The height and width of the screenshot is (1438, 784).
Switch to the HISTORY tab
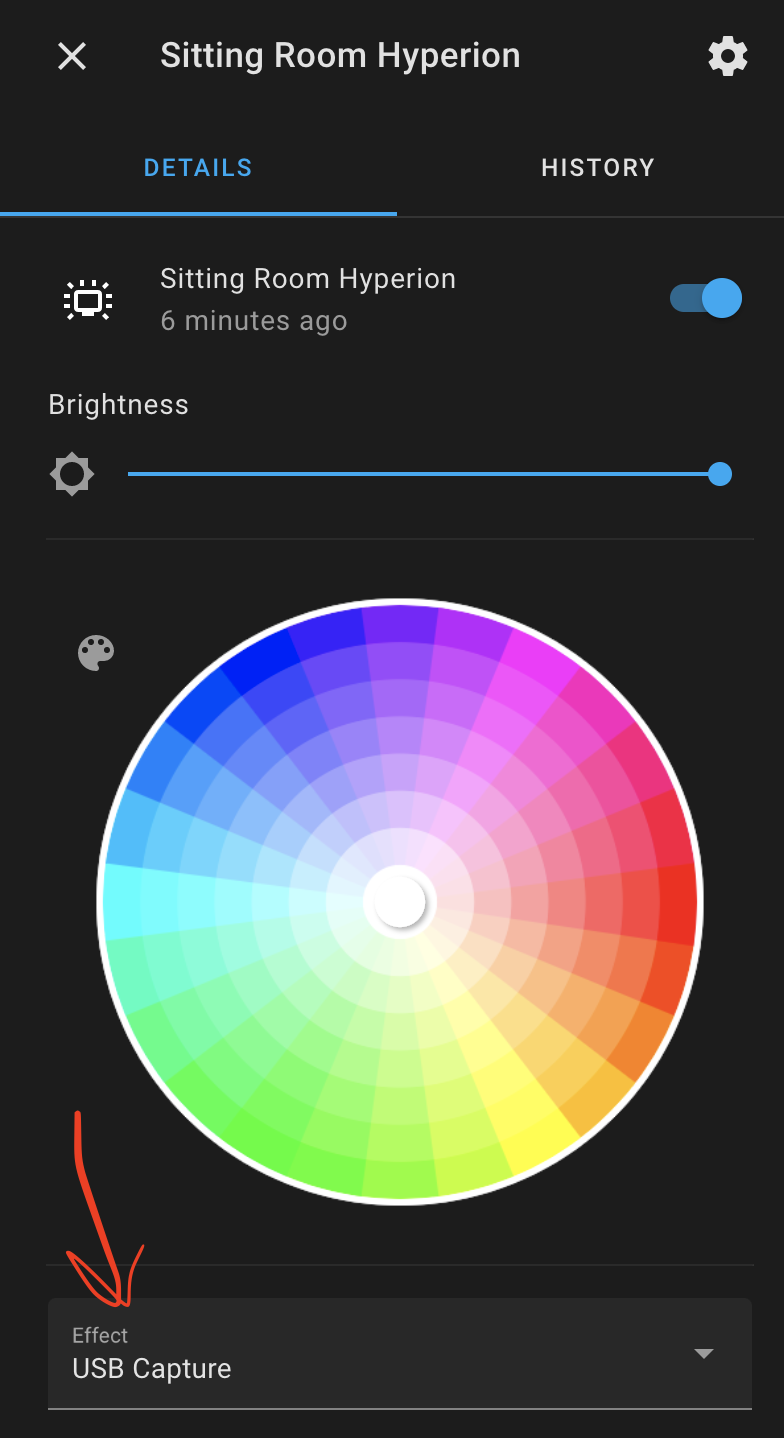(597, 167)
